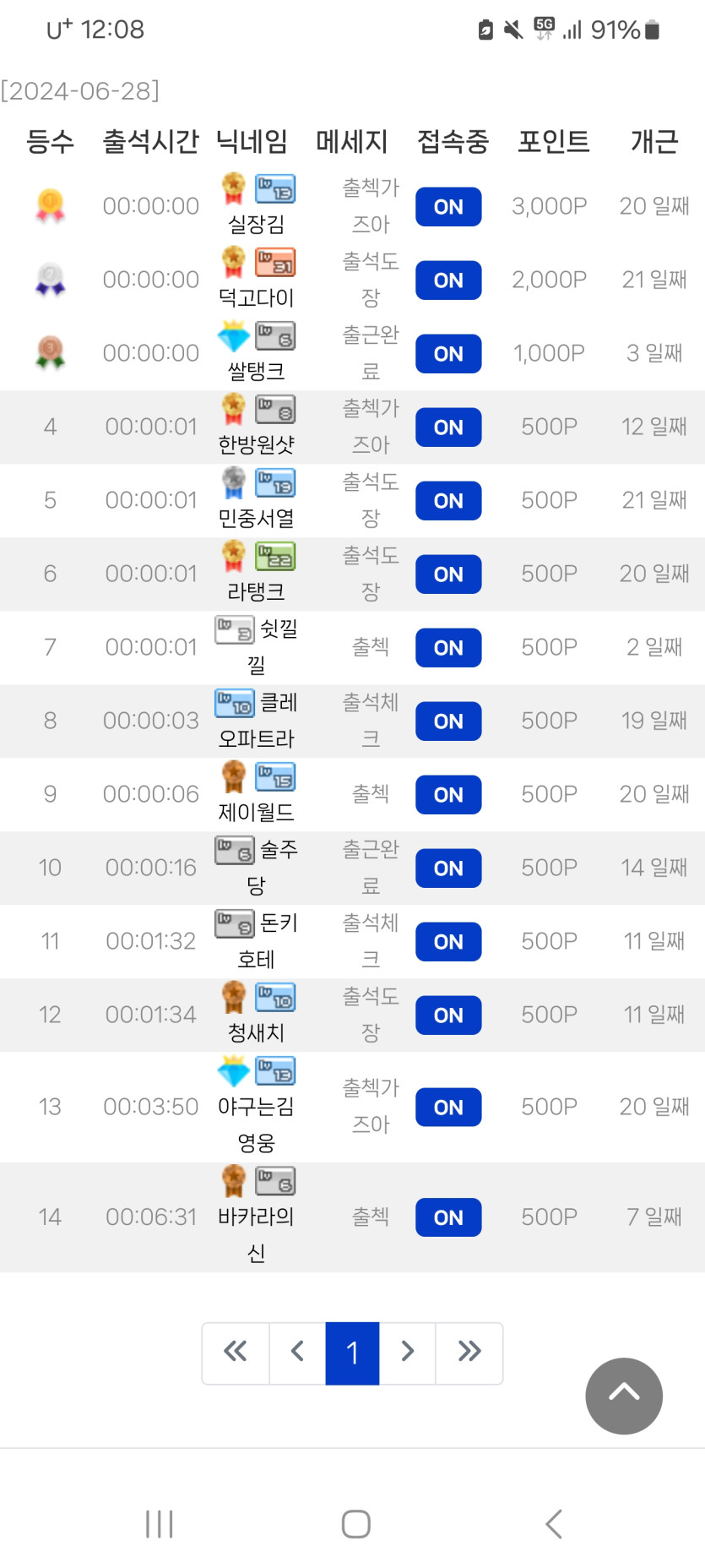This screenshot has width=705, height=1568.
Task: Jump to the last page of results
Action: coord(469,1353)
